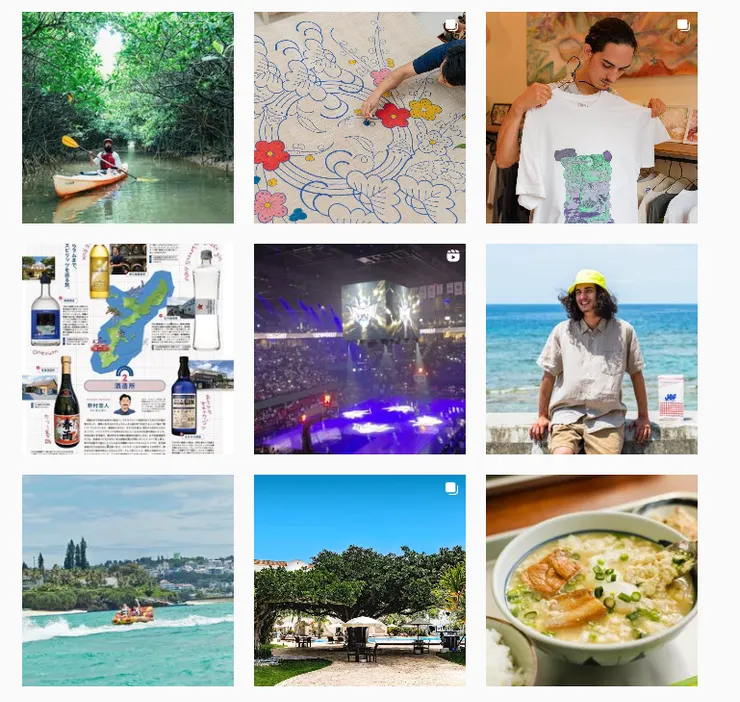Open the large tree garden post

click(359, 580)
